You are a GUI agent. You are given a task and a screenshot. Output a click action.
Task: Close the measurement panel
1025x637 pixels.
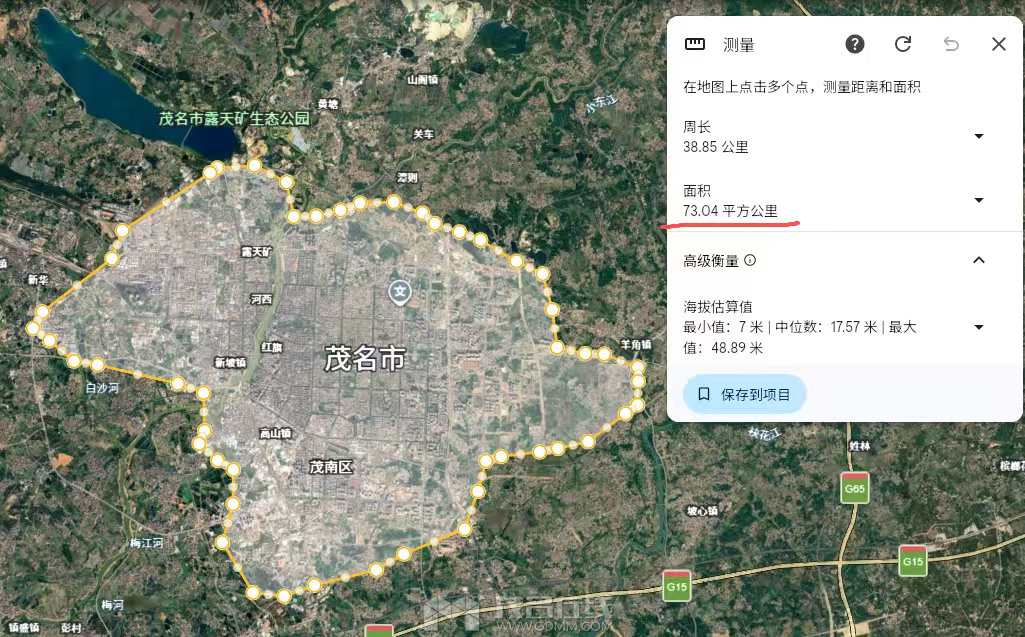pyautogui.click(x=998, y=44)
